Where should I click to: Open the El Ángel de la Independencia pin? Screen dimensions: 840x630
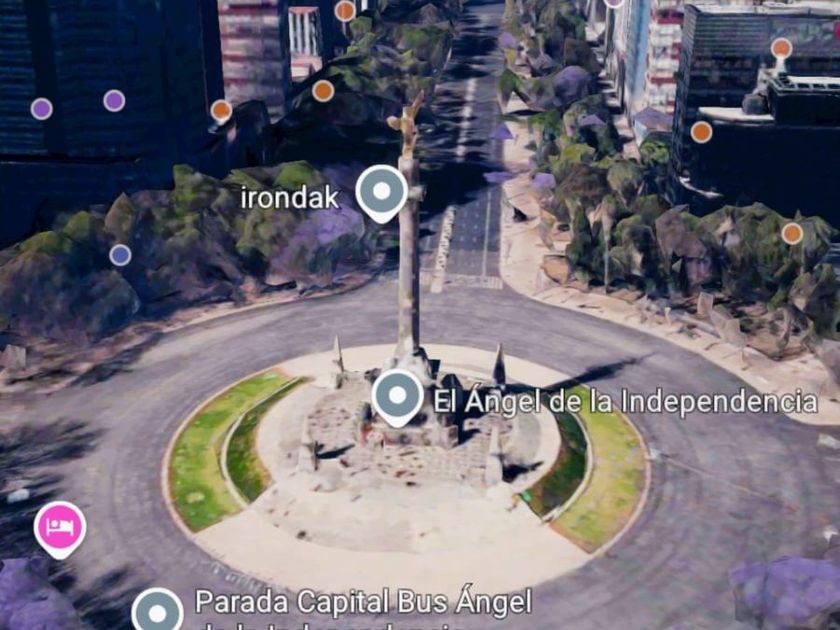tap(398, 395)
